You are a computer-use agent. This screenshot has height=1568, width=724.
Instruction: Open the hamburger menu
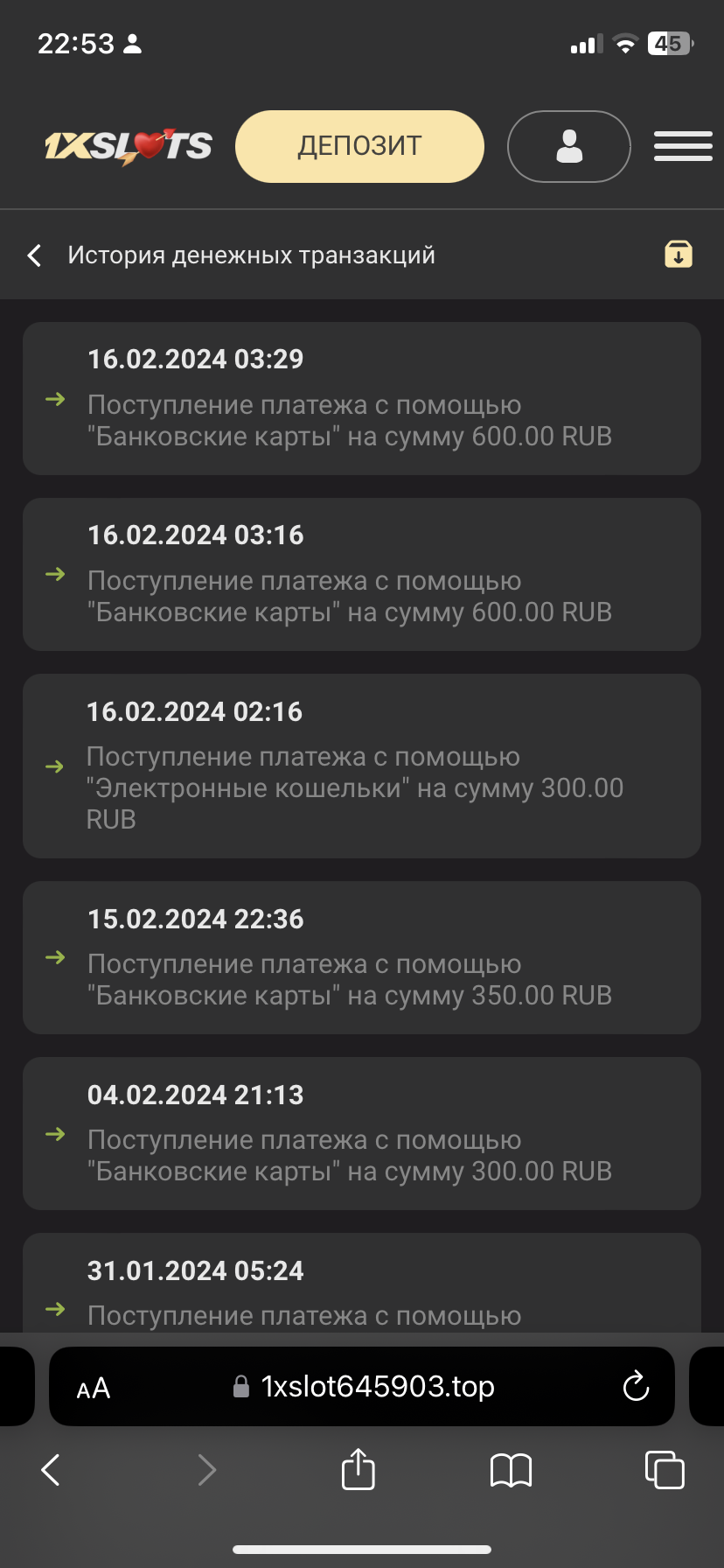click(x=683, y=146)
